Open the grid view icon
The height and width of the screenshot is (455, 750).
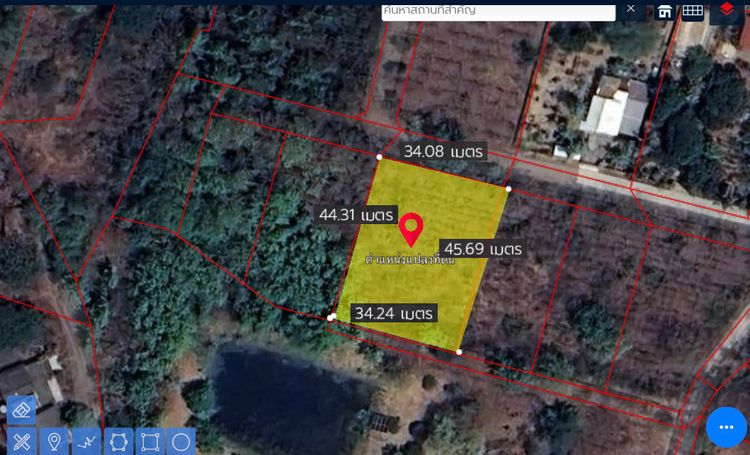pos(693,10)
